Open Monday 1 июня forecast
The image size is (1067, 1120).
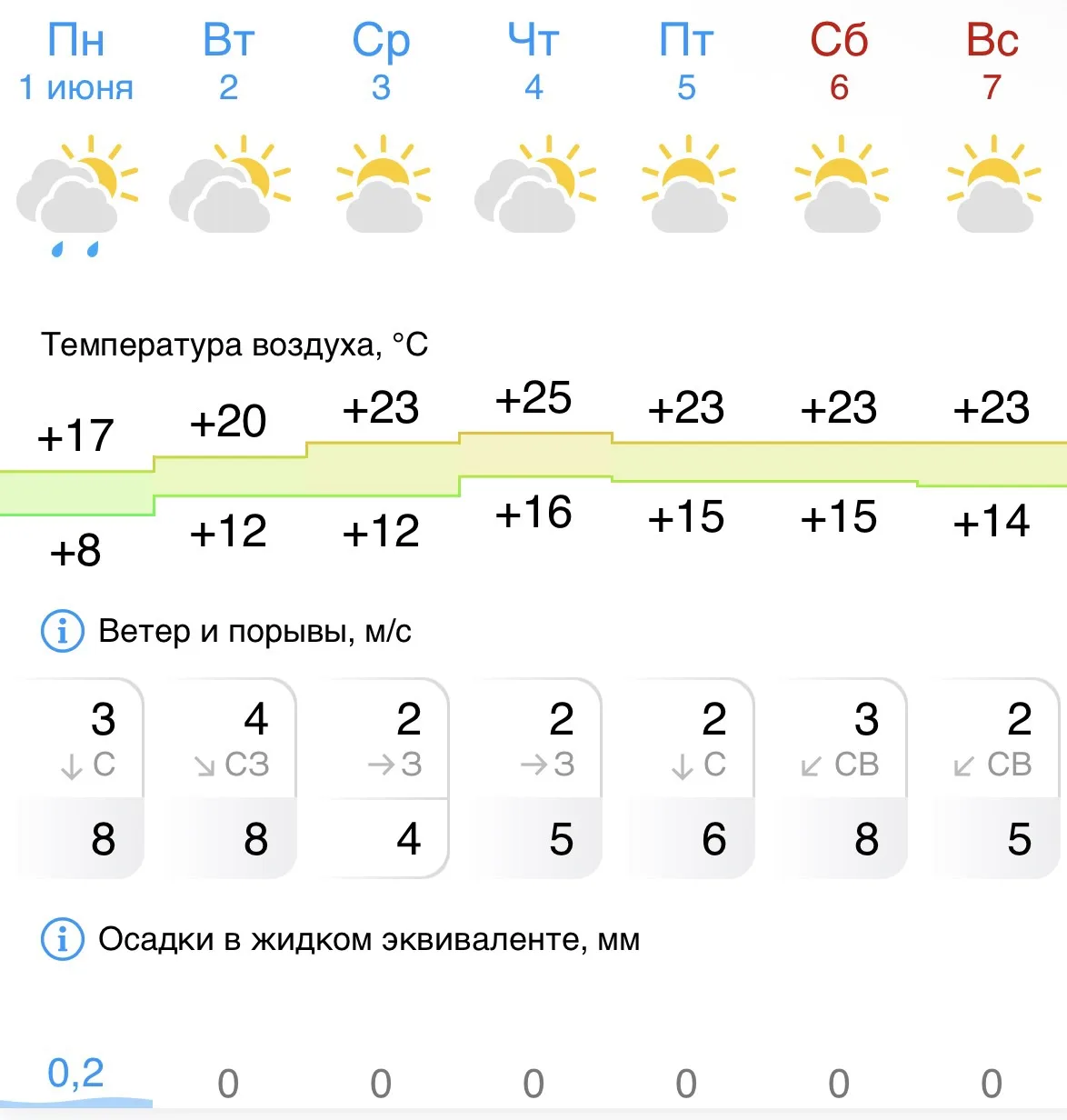76,62
